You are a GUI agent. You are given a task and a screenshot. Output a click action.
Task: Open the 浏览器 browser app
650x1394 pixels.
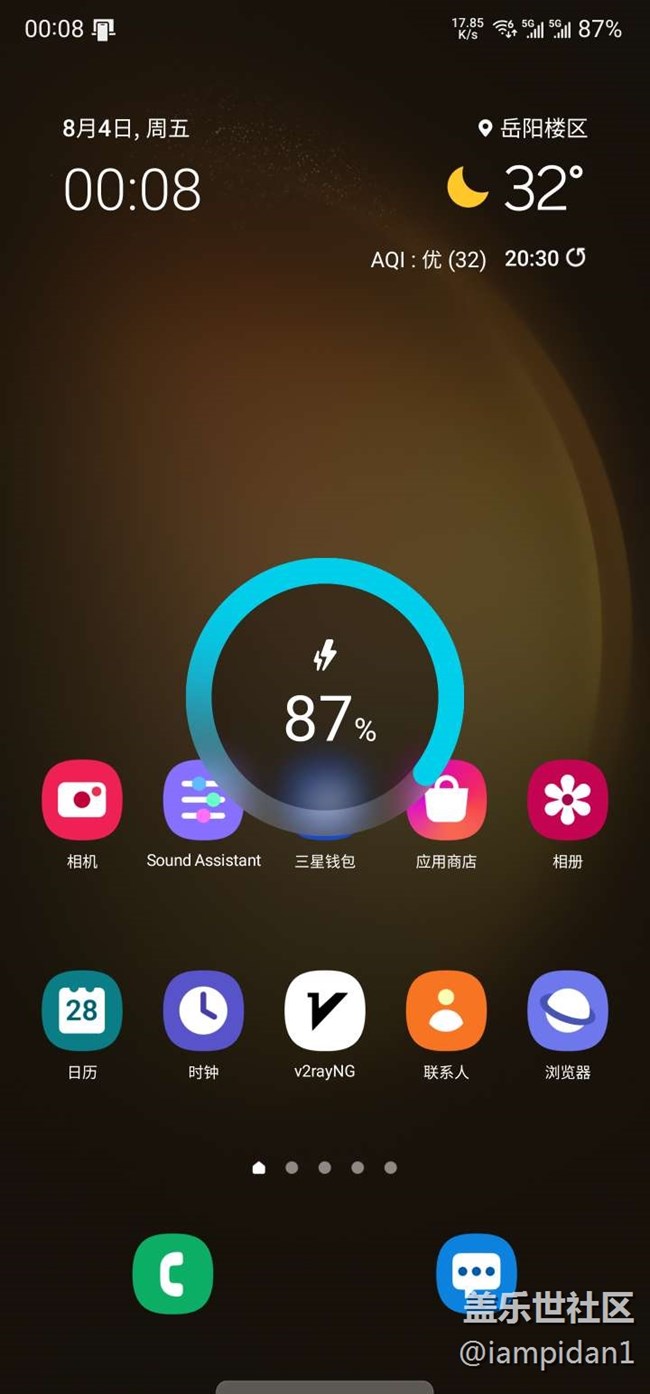[x=567, y=1010]
